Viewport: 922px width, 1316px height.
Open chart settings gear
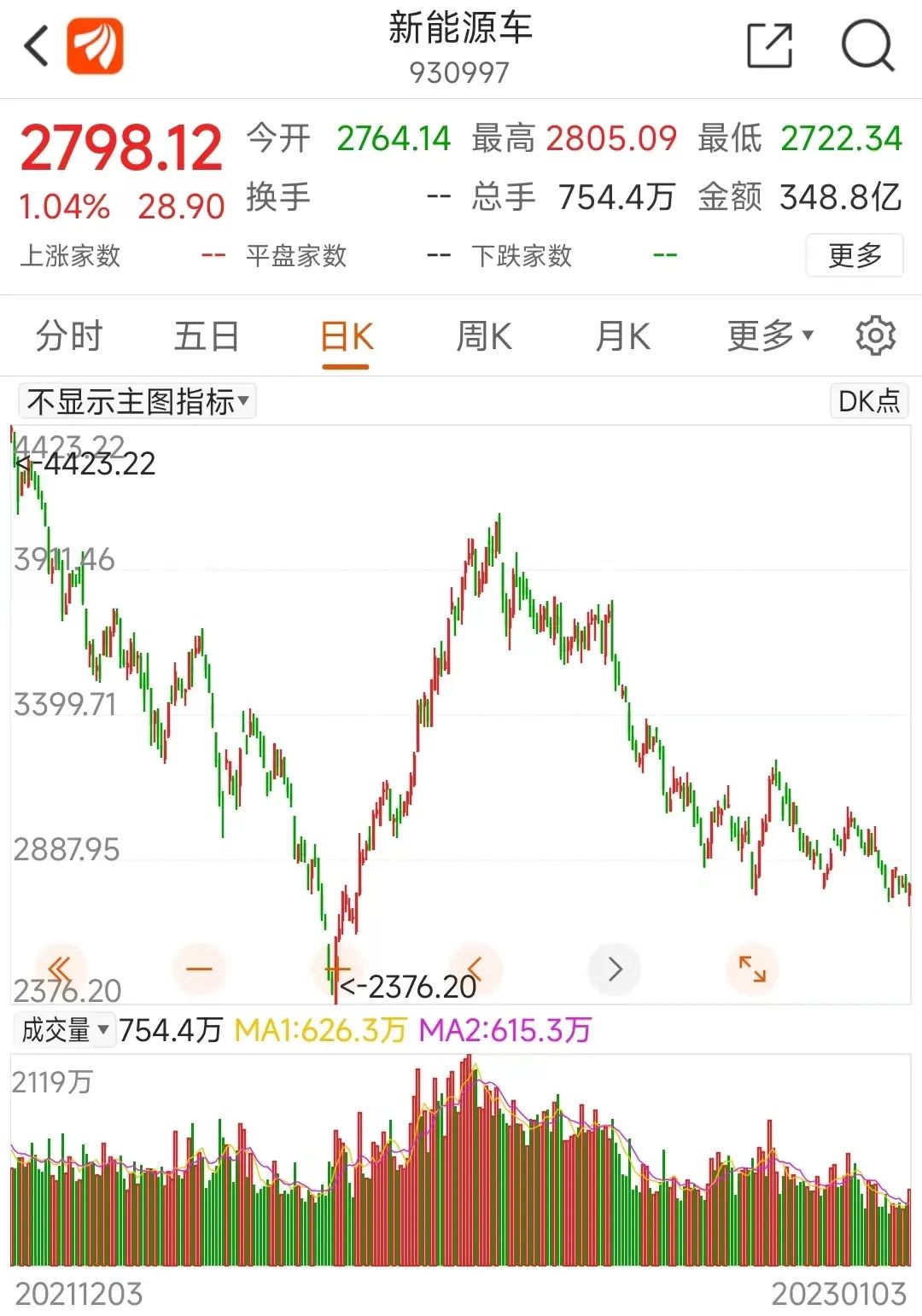[x=875, y=335]
